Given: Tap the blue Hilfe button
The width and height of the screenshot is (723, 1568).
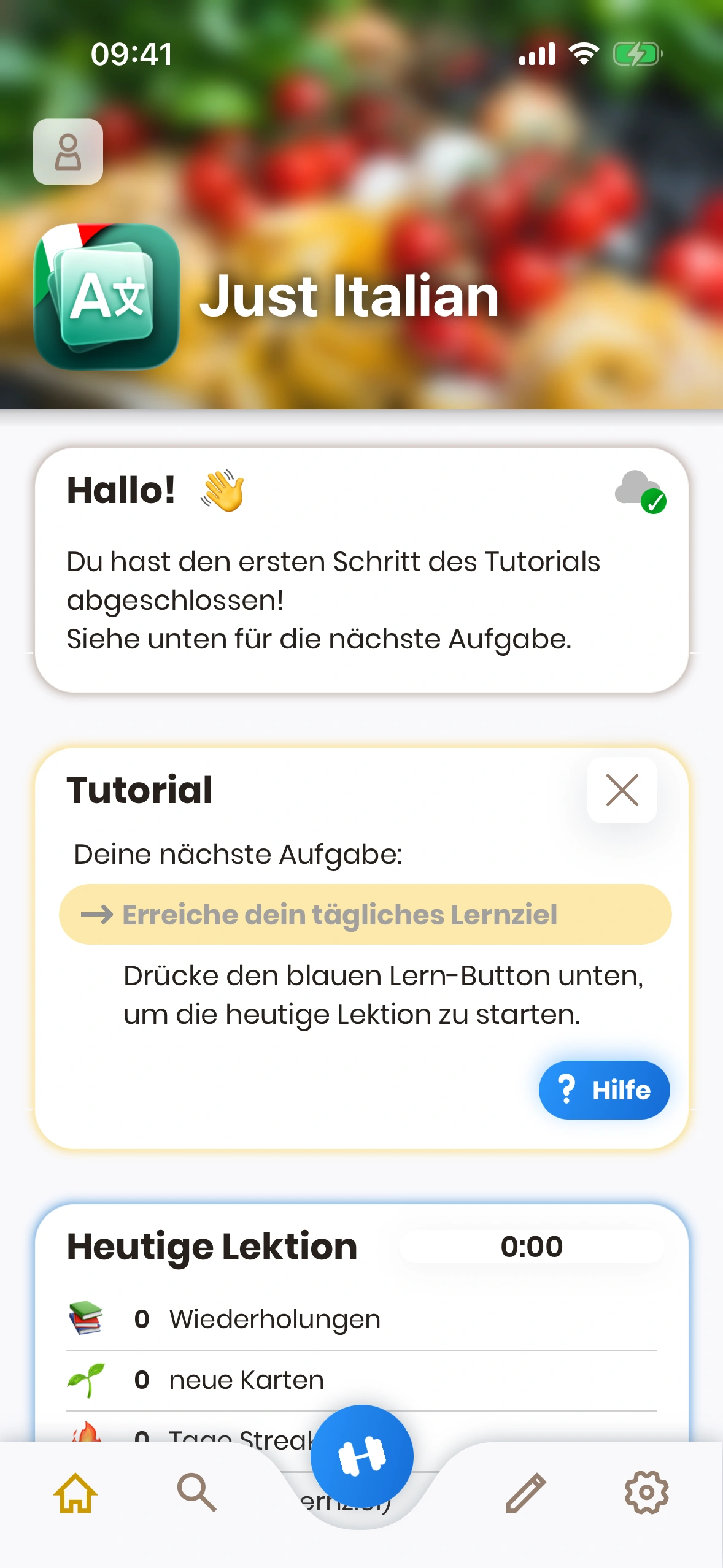Looking at the screenshot, I should pyautogui.click(x=604, y=1090).
